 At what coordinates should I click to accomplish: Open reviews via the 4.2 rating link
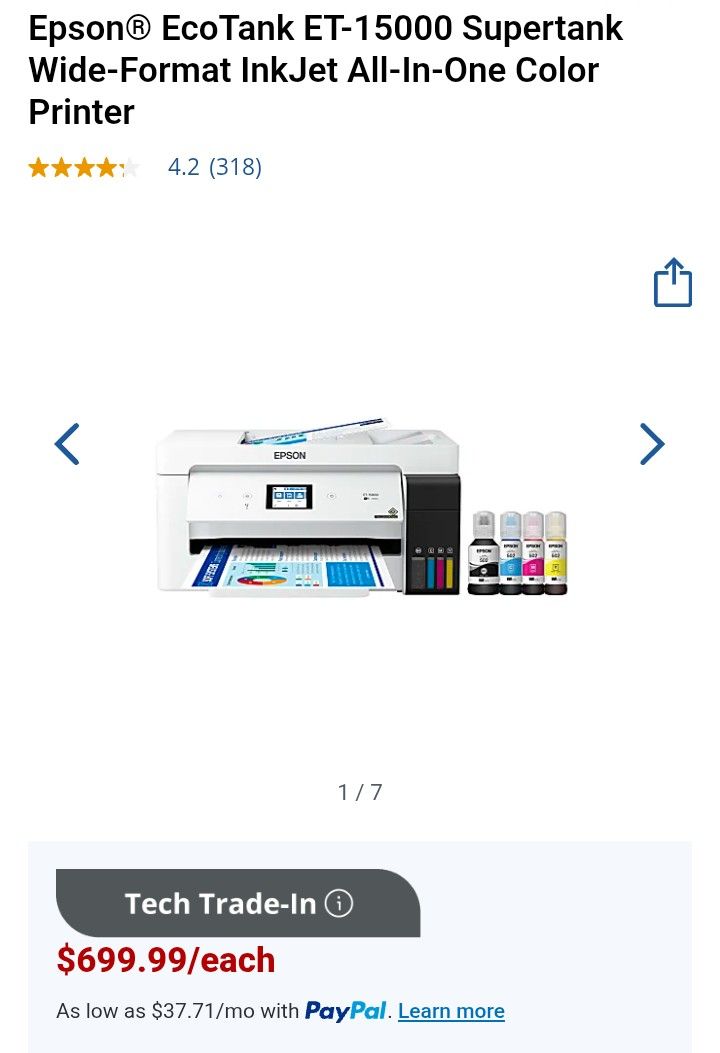183,167
